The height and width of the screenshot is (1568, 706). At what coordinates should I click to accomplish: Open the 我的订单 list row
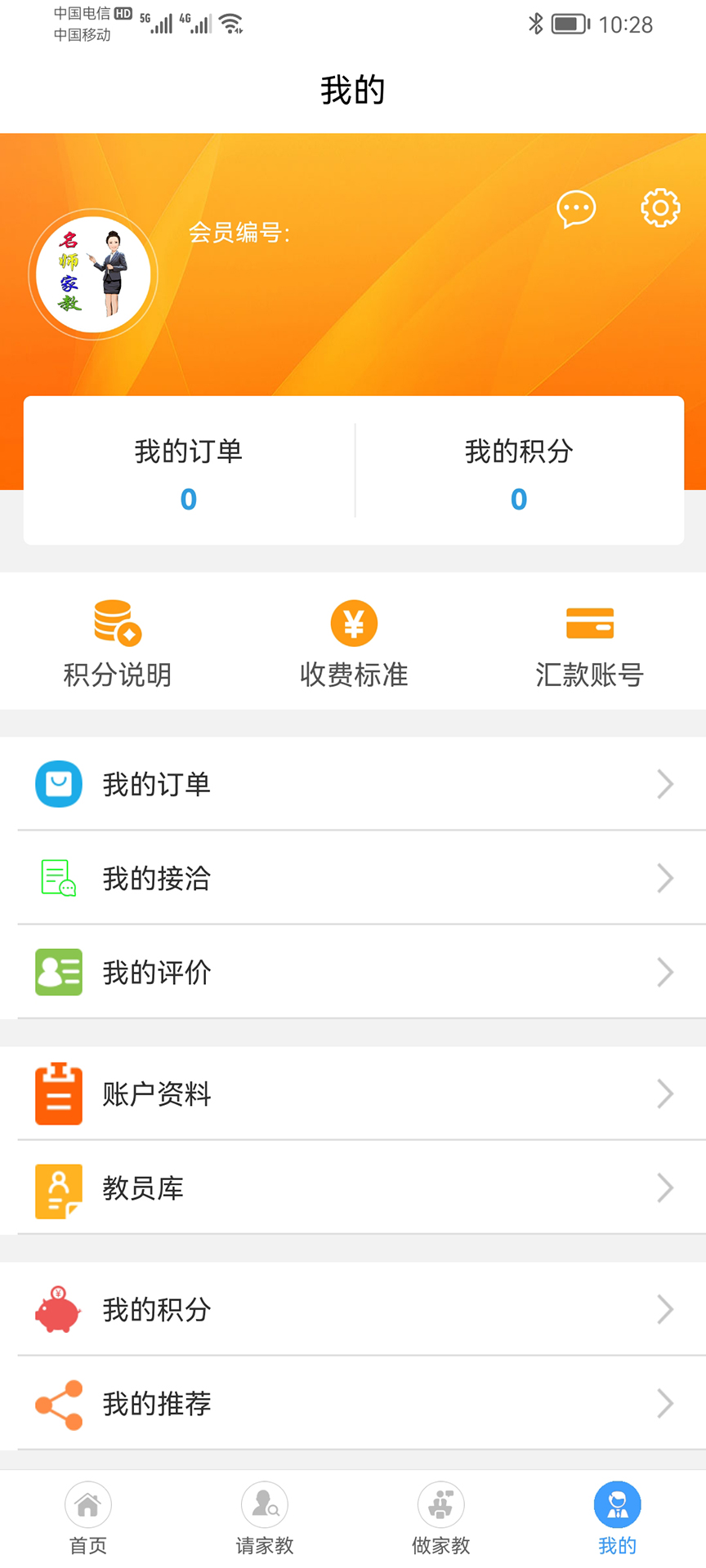click(x=353, y=784)
